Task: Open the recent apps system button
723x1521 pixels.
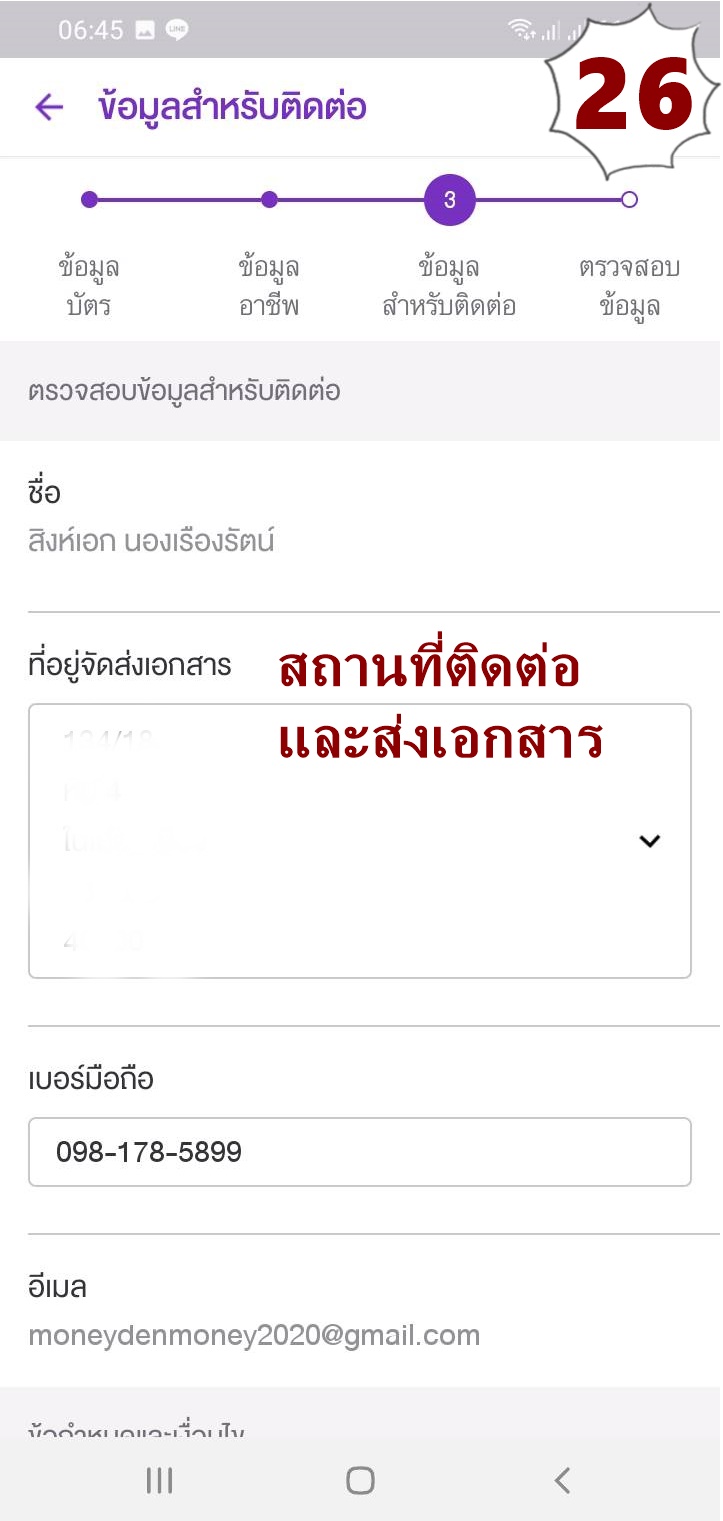Action: tap(160, 1480)
